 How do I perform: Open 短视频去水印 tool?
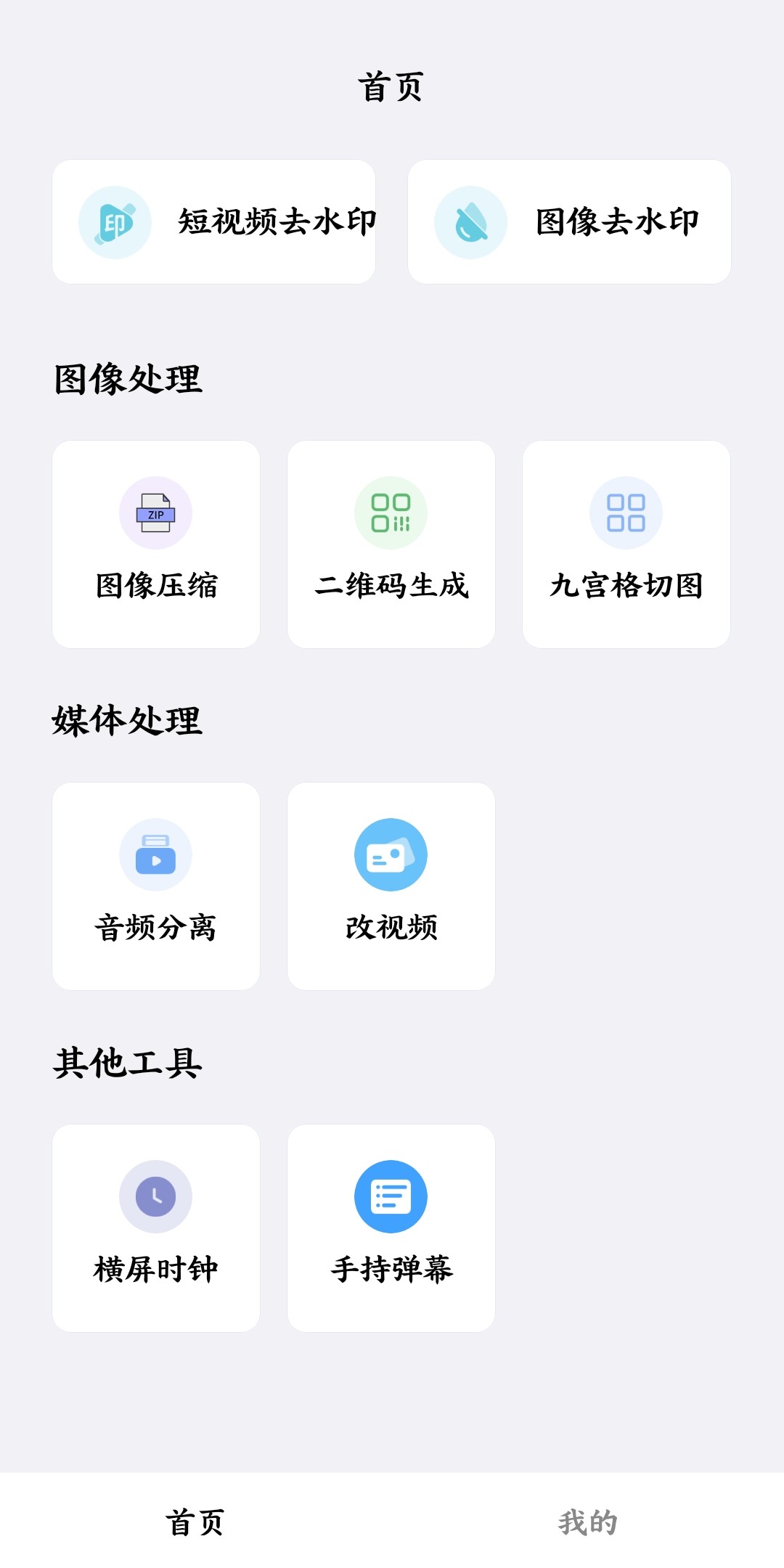(213, 221)
